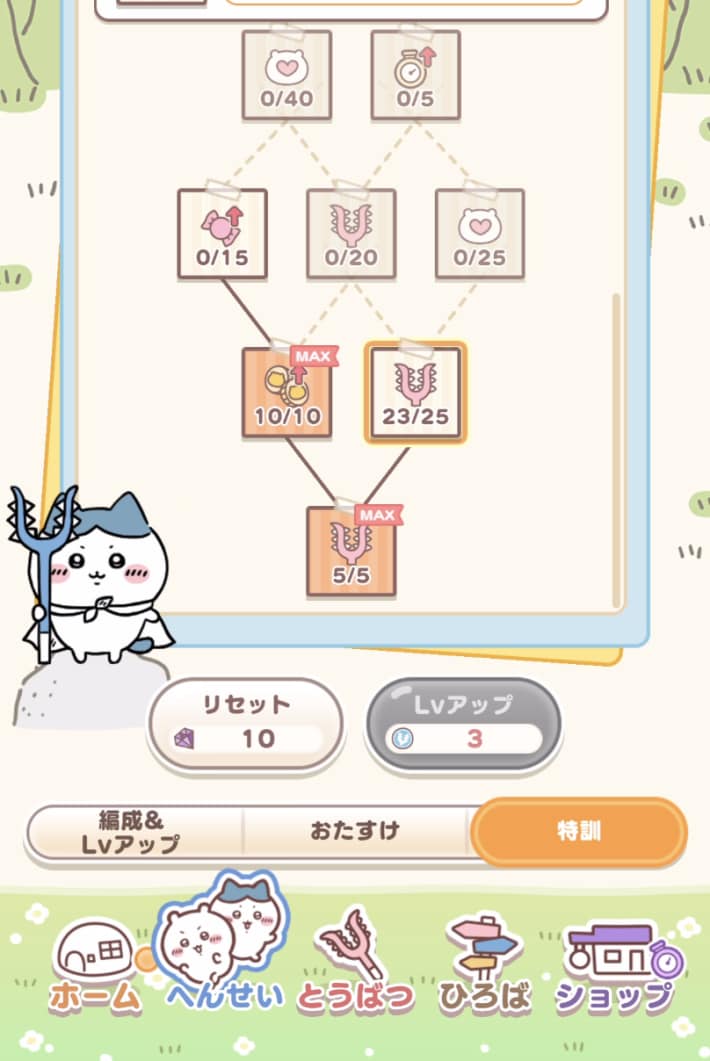Select the maxed 10/10 coin skill node
This screenshot has height=1061, width=710.
(287, 392)
